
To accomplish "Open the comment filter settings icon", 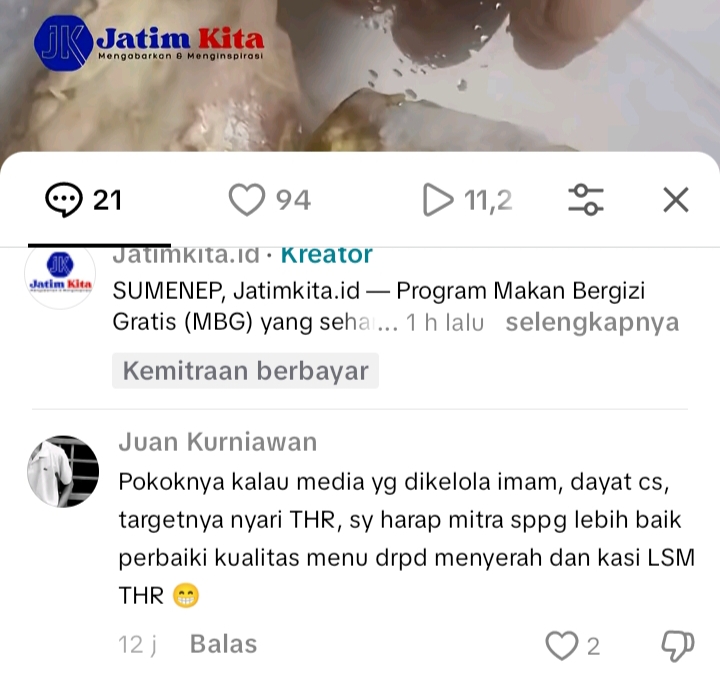I will [586, 200].
